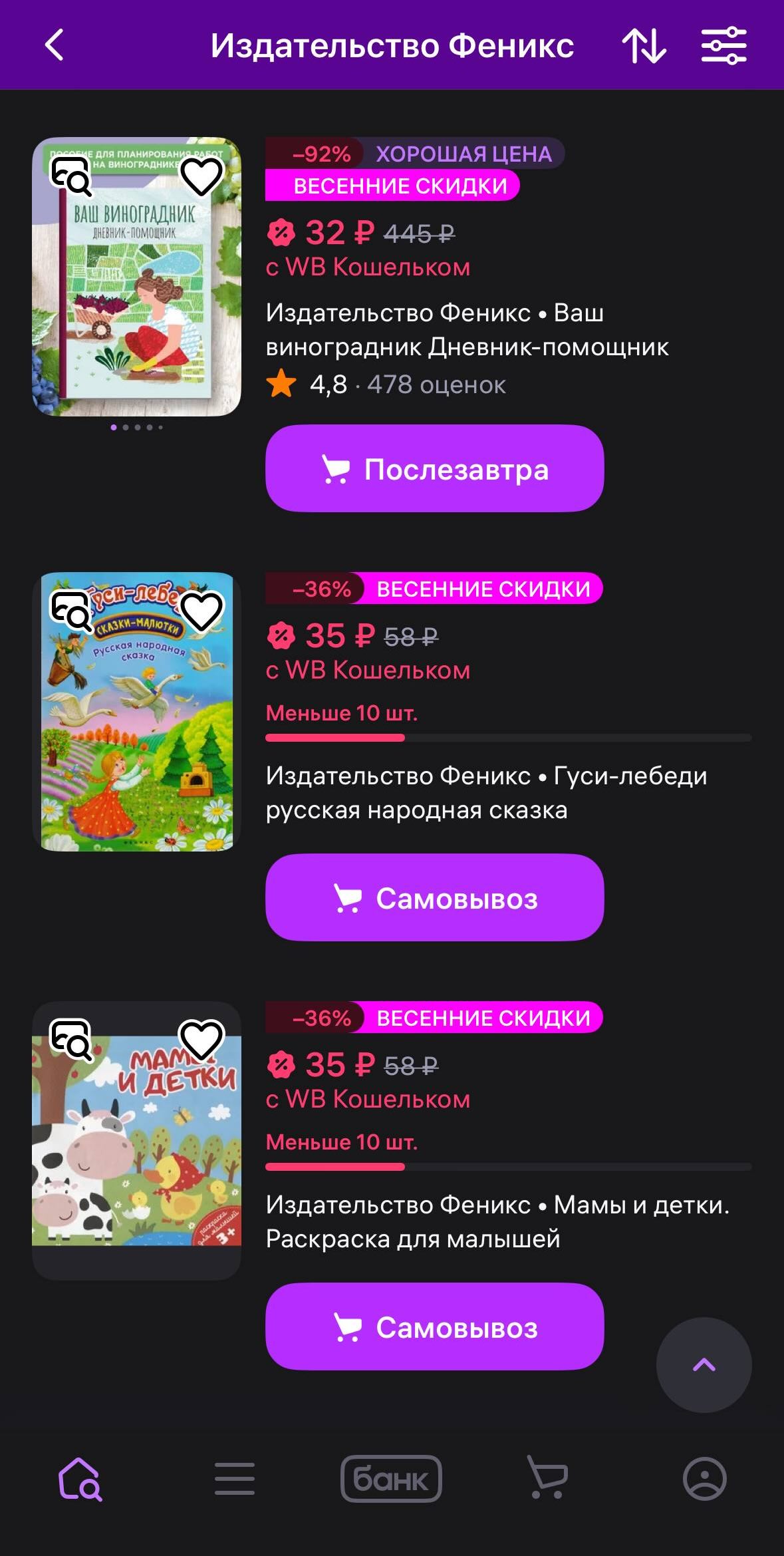
Task: Find similar items to Ваш виноградник
Action: [x=71, y=177]
